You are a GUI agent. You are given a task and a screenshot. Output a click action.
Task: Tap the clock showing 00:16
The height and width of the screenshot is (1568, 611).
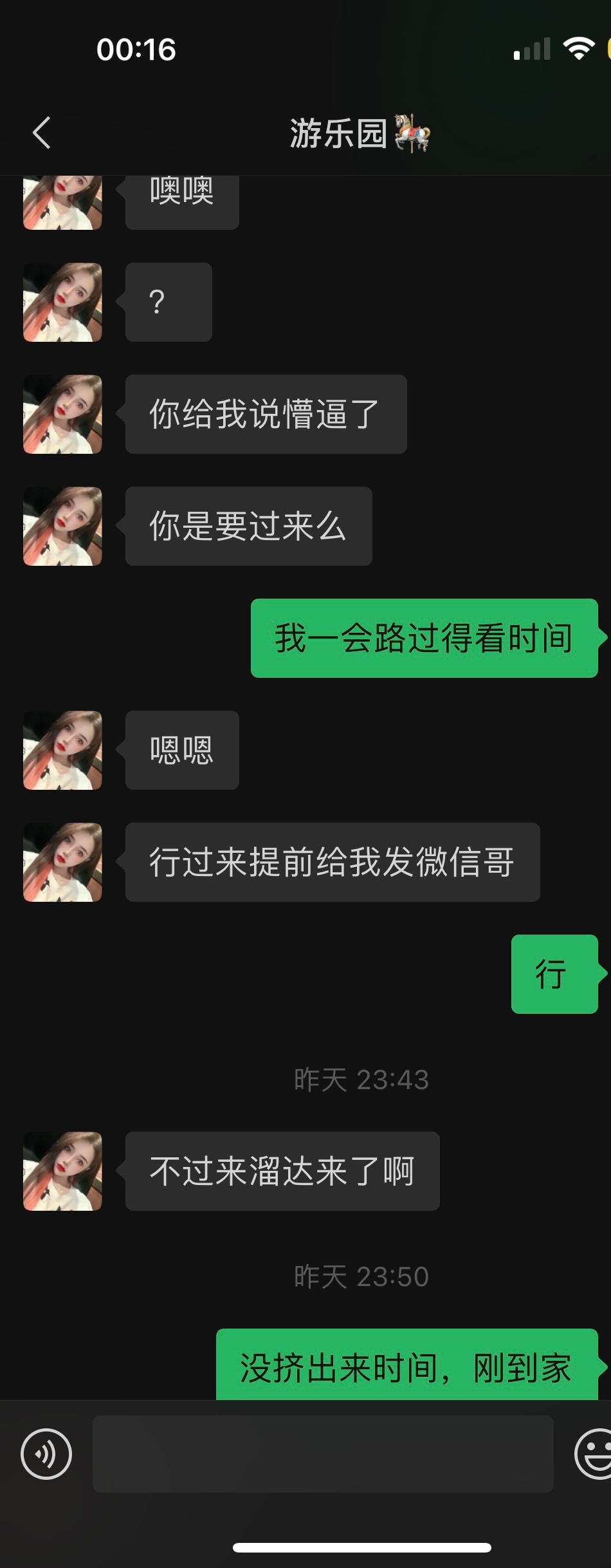point(136,50)
